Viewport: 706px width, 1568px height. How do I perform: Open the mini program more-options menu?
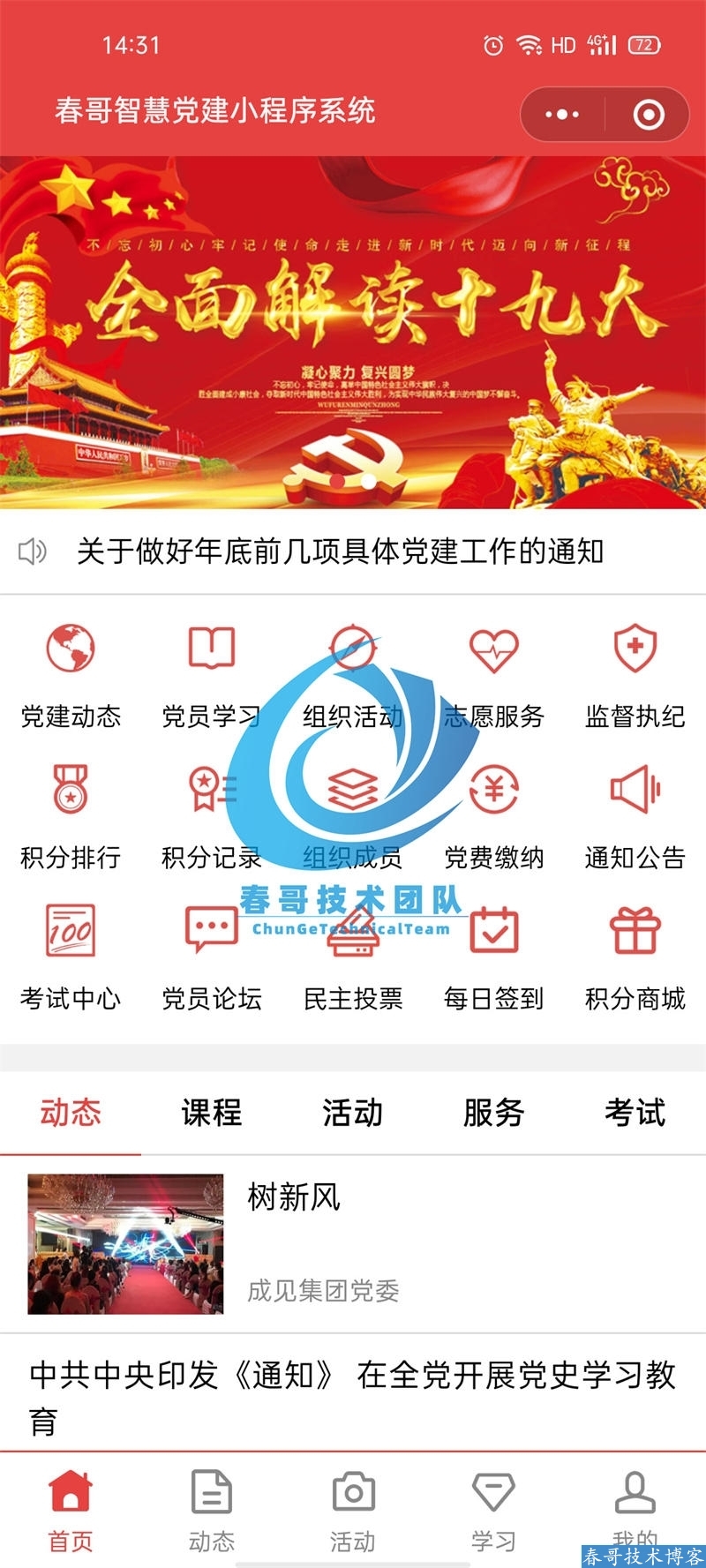coord(562,115)
